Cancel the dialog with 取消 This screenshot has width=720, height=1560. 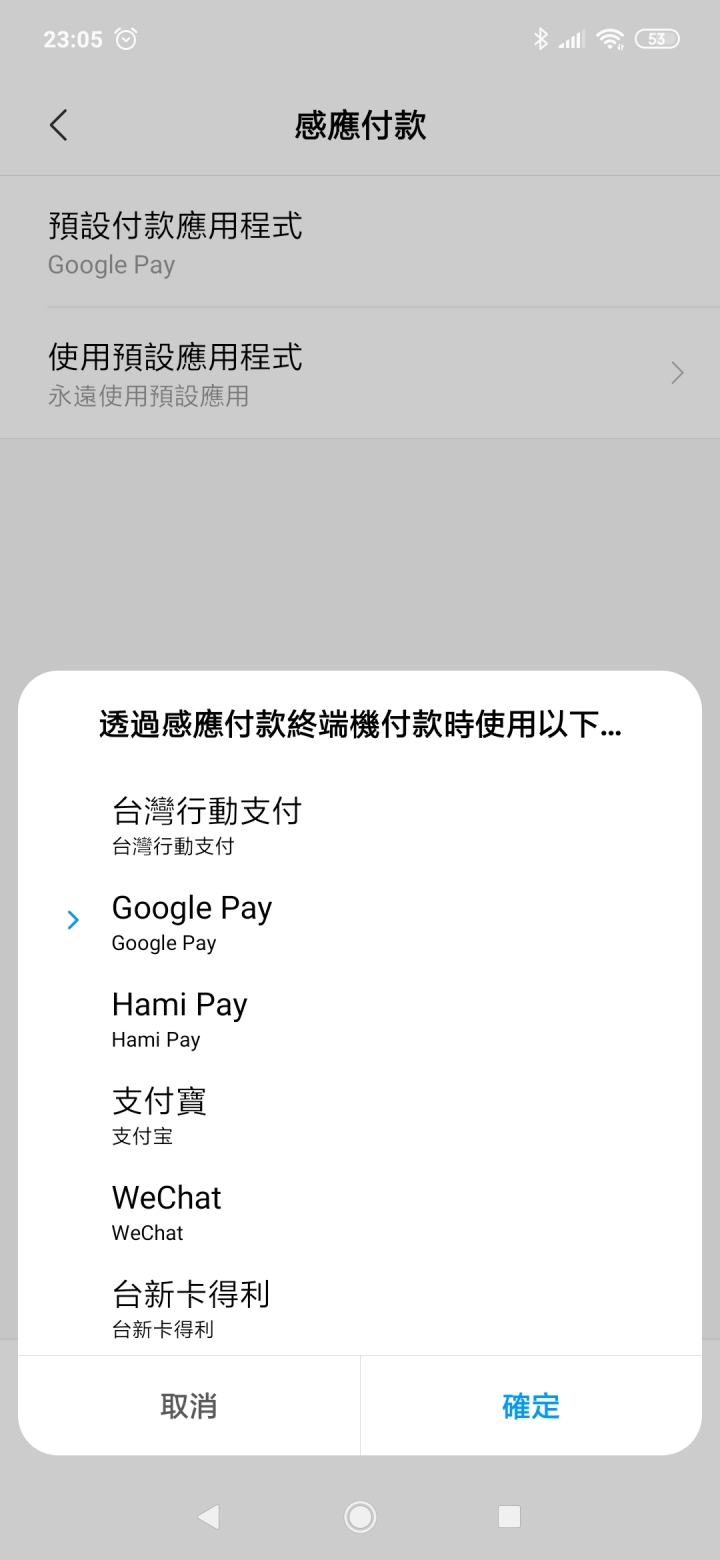(189, 1406)
